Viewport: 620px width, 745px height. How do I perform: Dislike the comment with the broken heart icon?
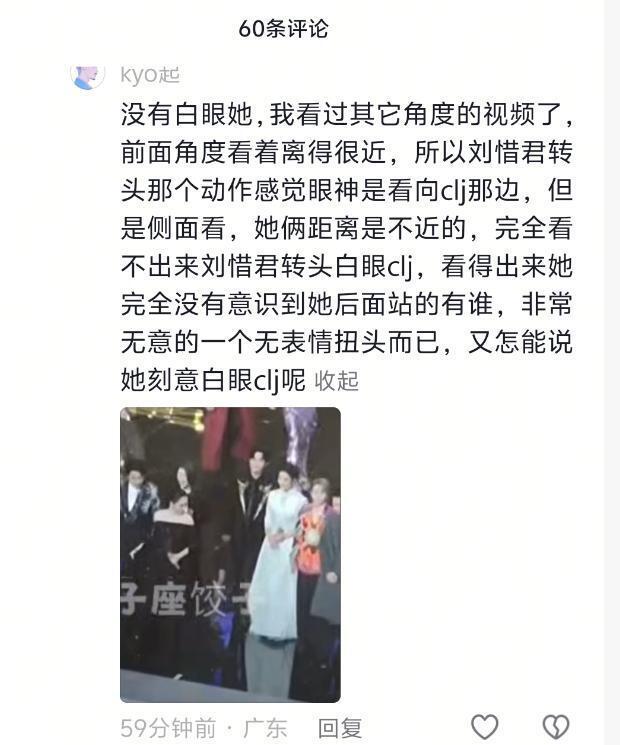[x=555, y=727]
